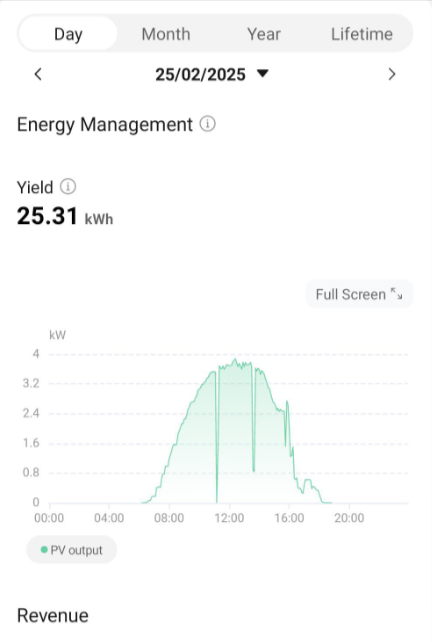Viewport: 432px width, 642px height.
Task: Toggle the PV output legend chip
Action: (72, 550)
